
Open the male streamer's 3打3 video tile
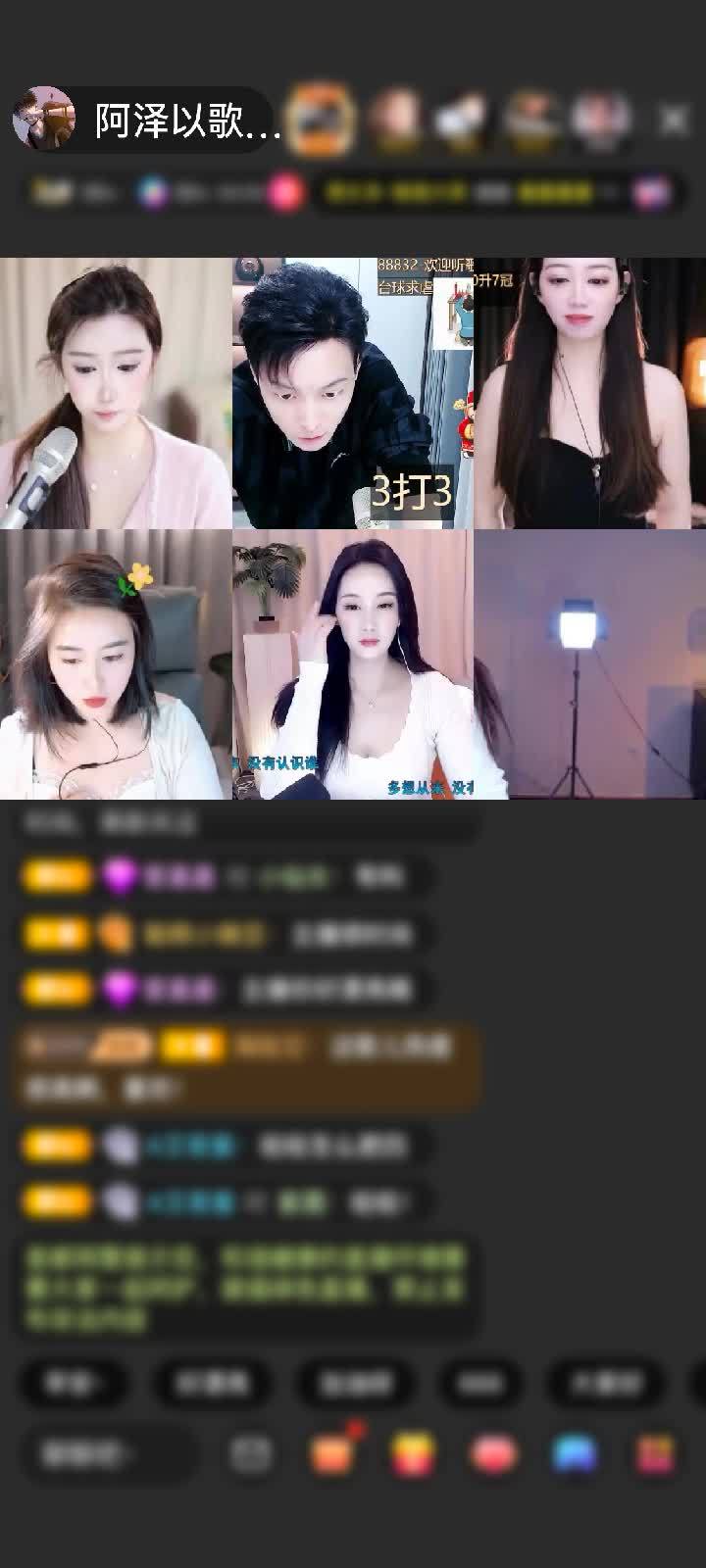pyautogui.click(x=353, y=393)
